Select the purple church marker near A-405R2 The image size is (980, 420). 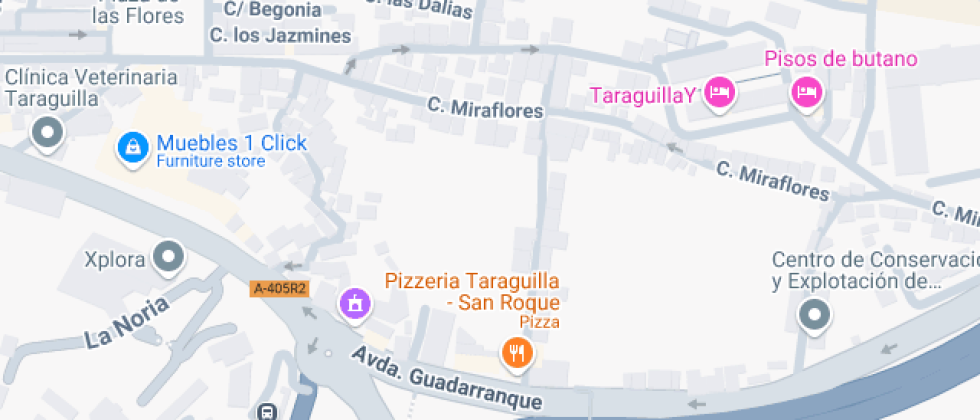tap(353, 302)
